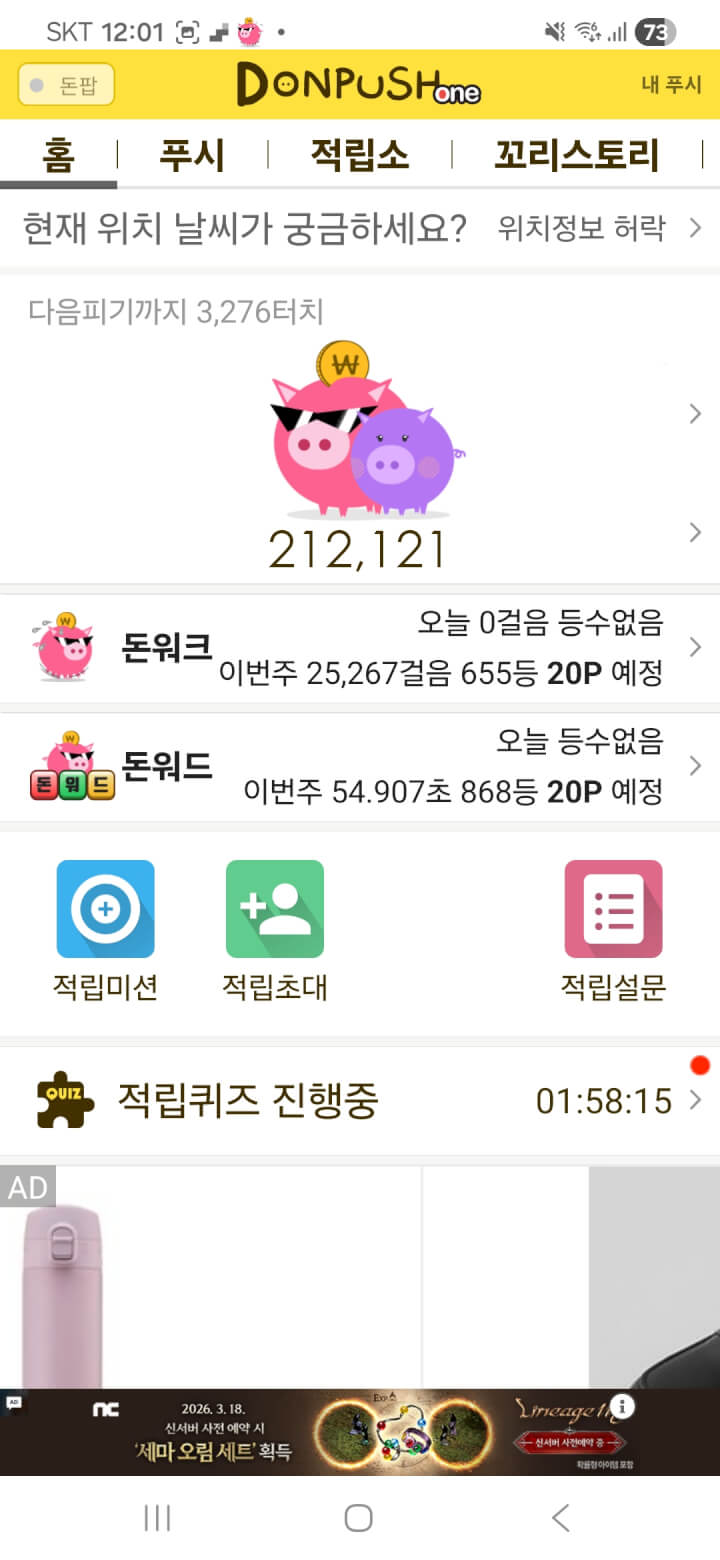Open 적립퀴즈 진행중 quiz row
Viewport: 720px width, 1560px height.
tap(360, 1101)
